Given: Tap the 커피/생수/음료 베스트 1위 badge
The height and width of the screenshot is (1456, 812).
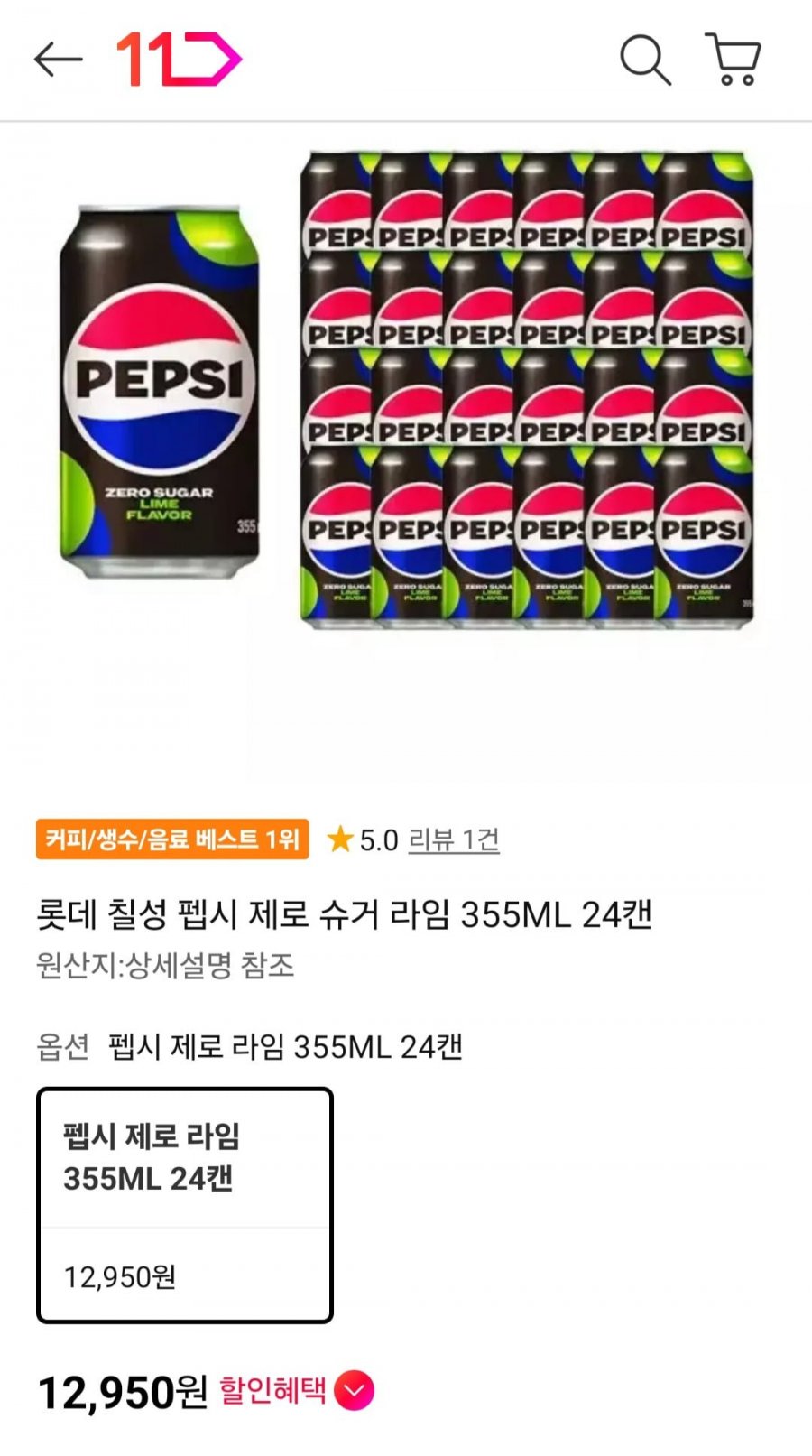Looking at the screenshot, I should pos(172,839).
